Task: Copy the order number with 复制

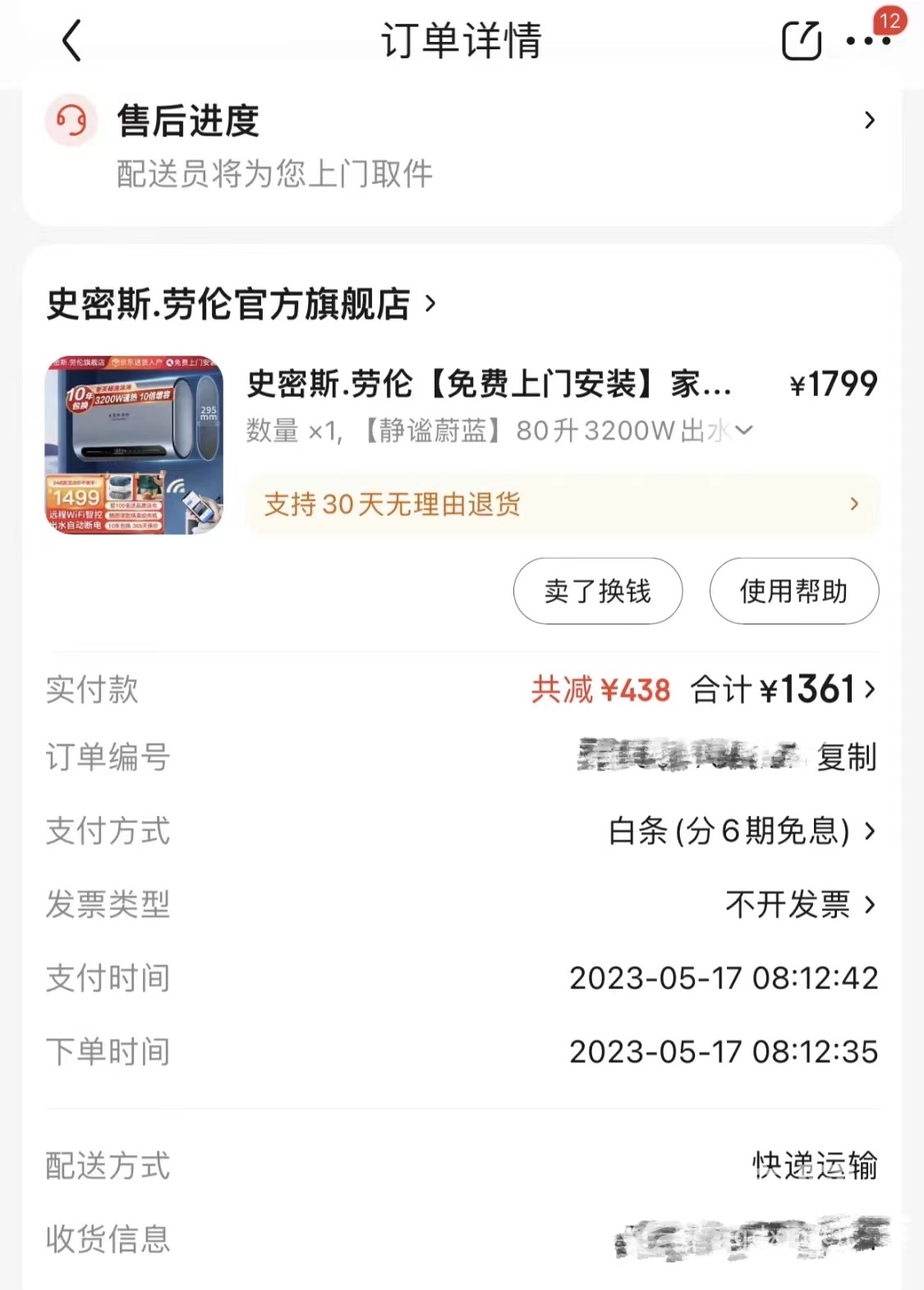Action: point(846,757)
